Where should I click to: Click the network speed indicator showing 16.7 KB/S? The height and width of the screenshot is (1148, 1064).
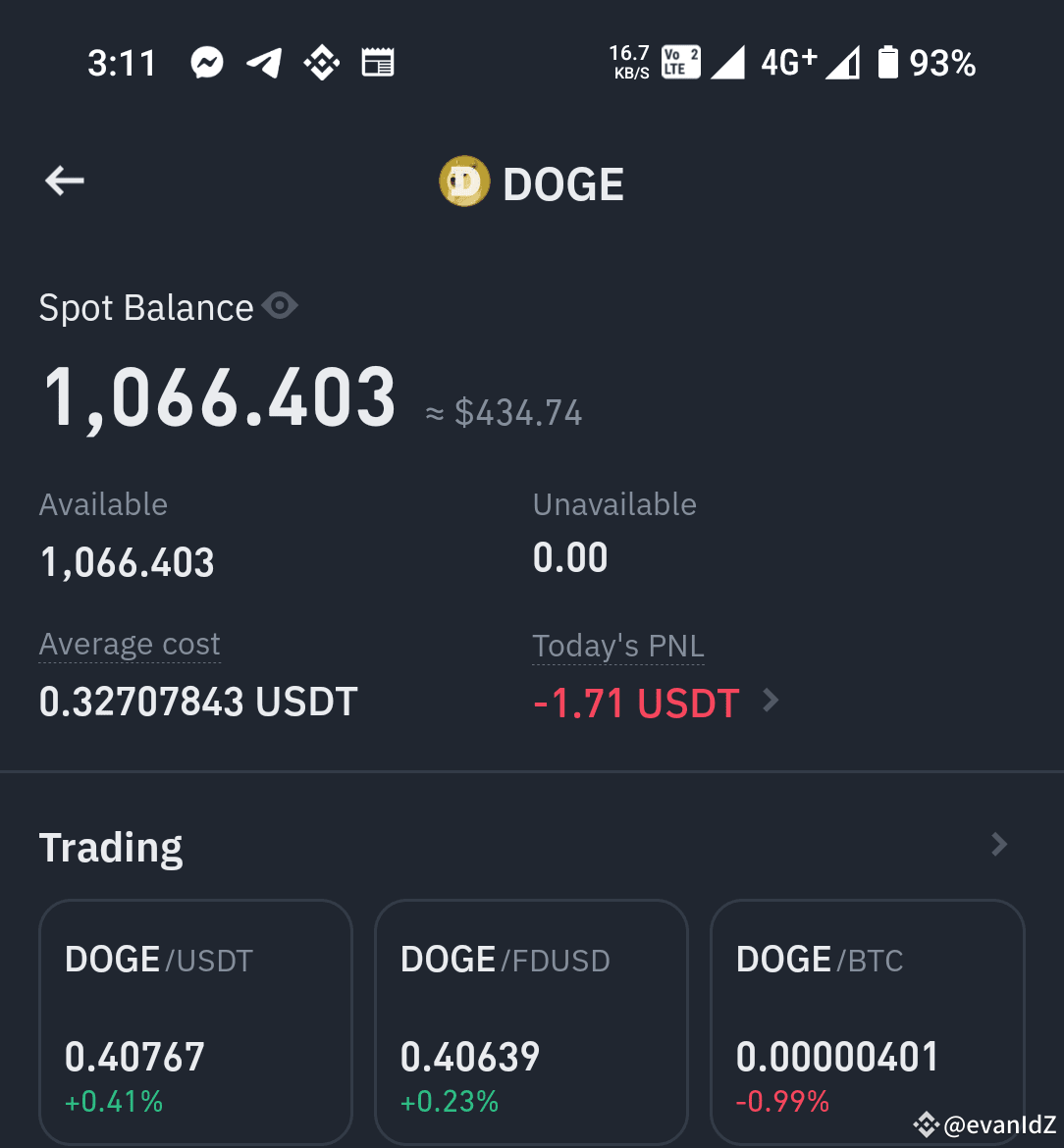point(629,61)
